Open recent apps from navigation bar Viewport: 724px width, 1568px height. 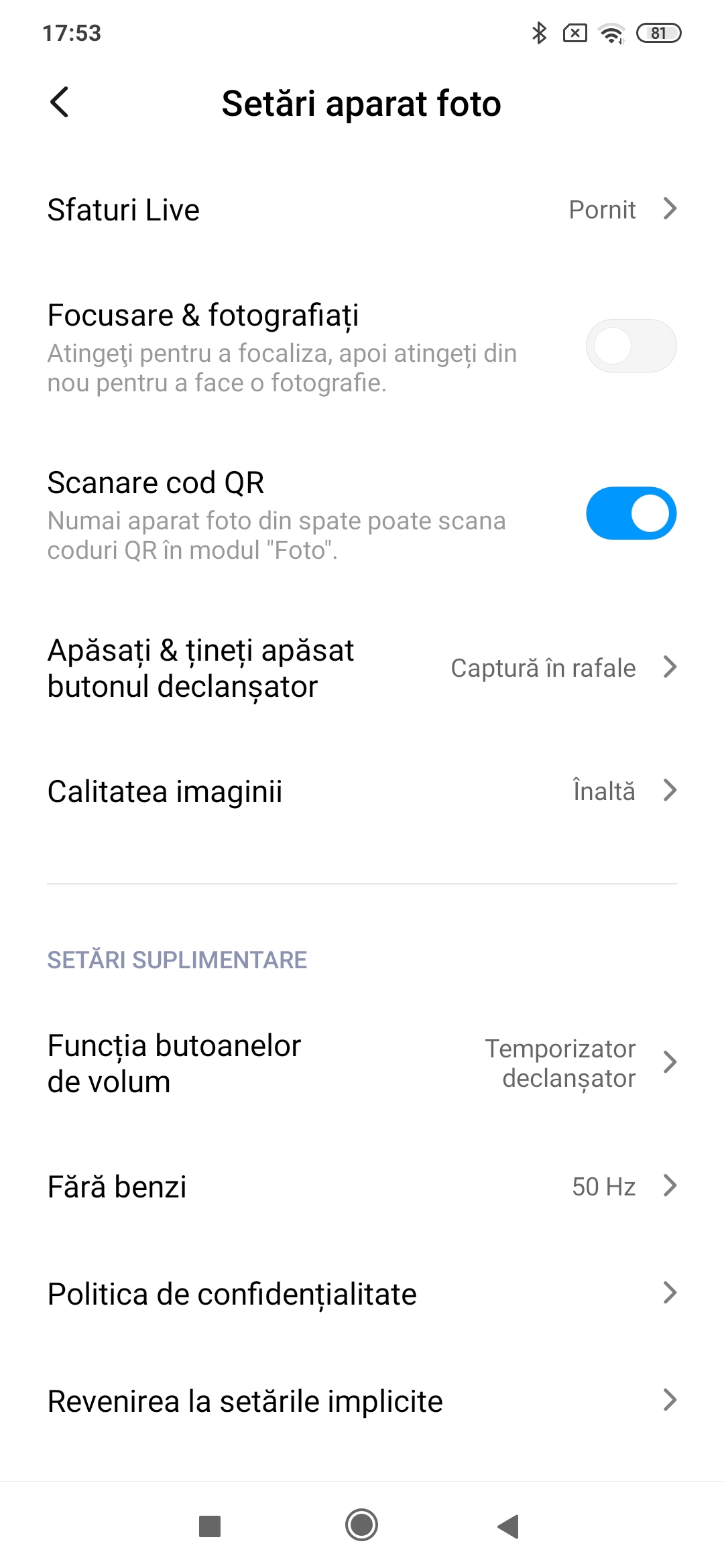pos(210,1526)
